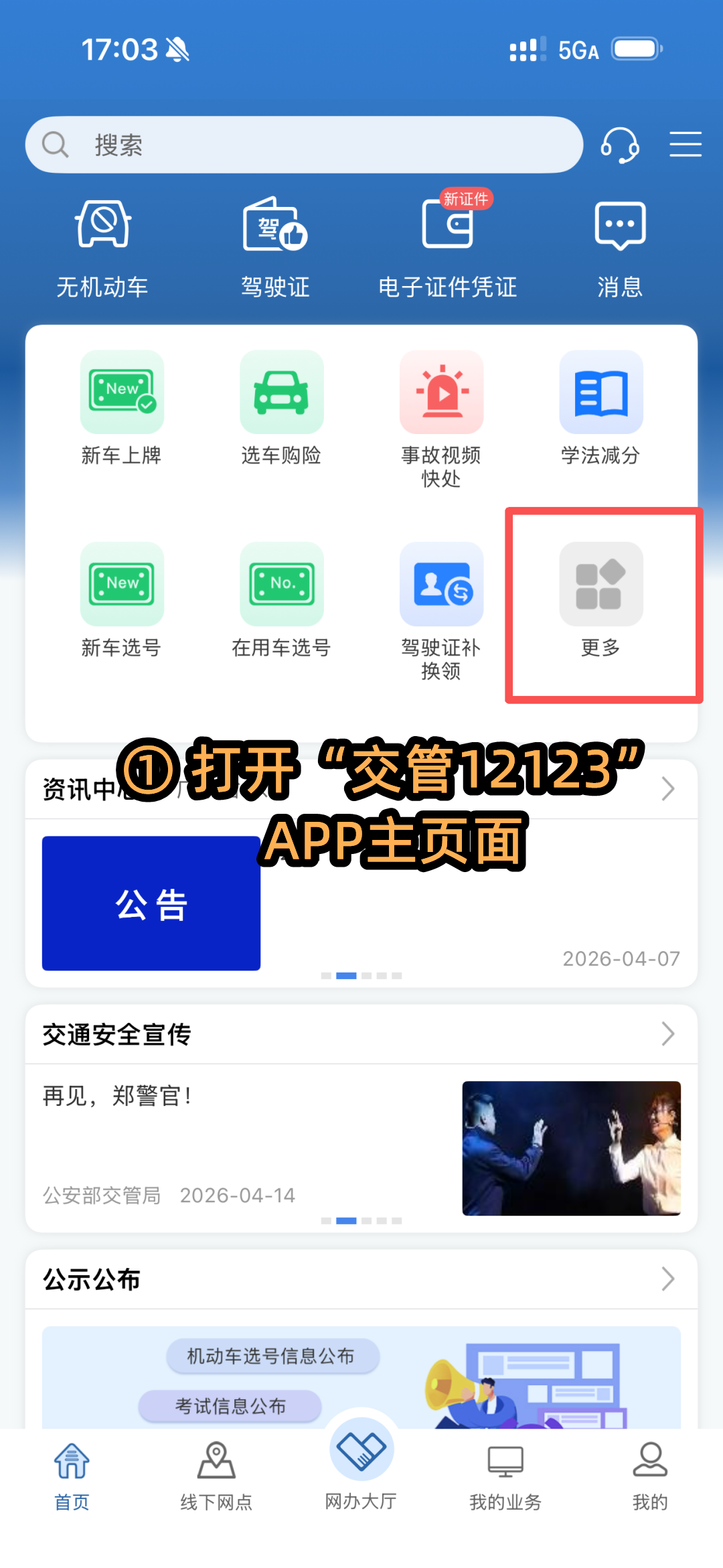Expand the 公示公布 section
Screen dimensions: 723x1568
pyautogui.click(x=361, y=1279)
